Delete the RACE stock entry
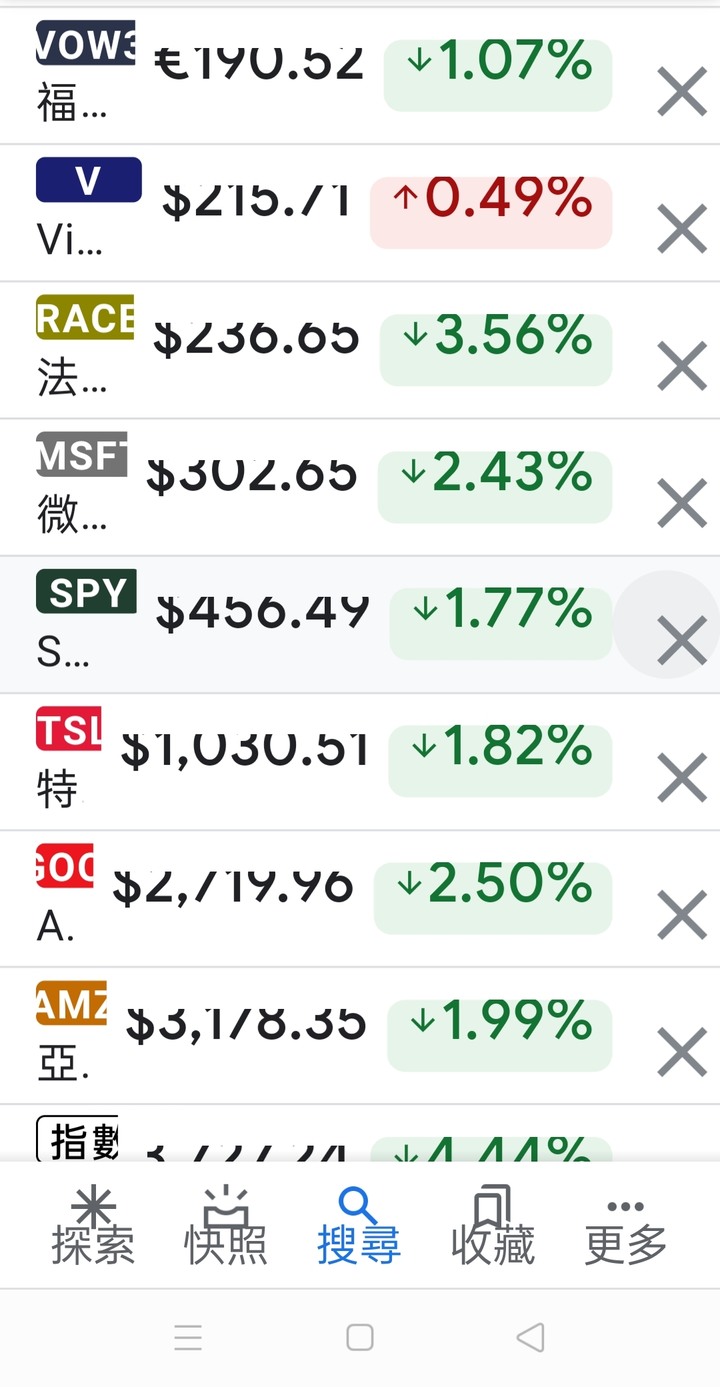 pos(682,366)
